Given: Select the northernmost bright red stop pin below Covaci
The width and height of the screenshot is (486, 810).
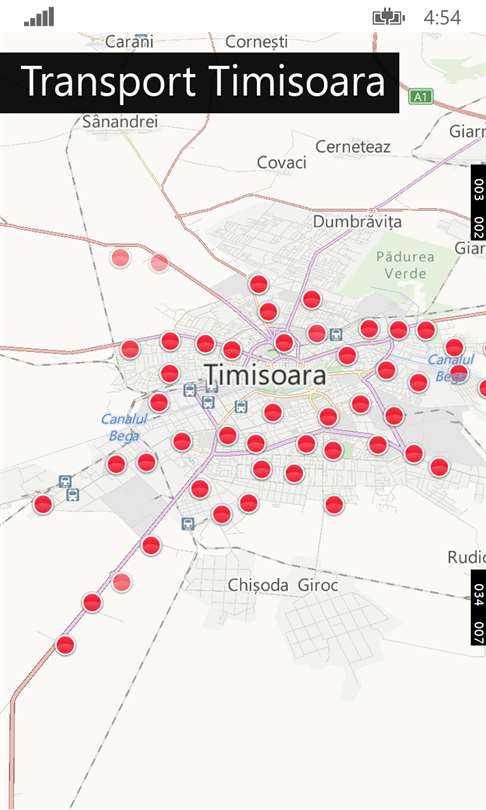Looking at the screenshot, I should [258, 284].
